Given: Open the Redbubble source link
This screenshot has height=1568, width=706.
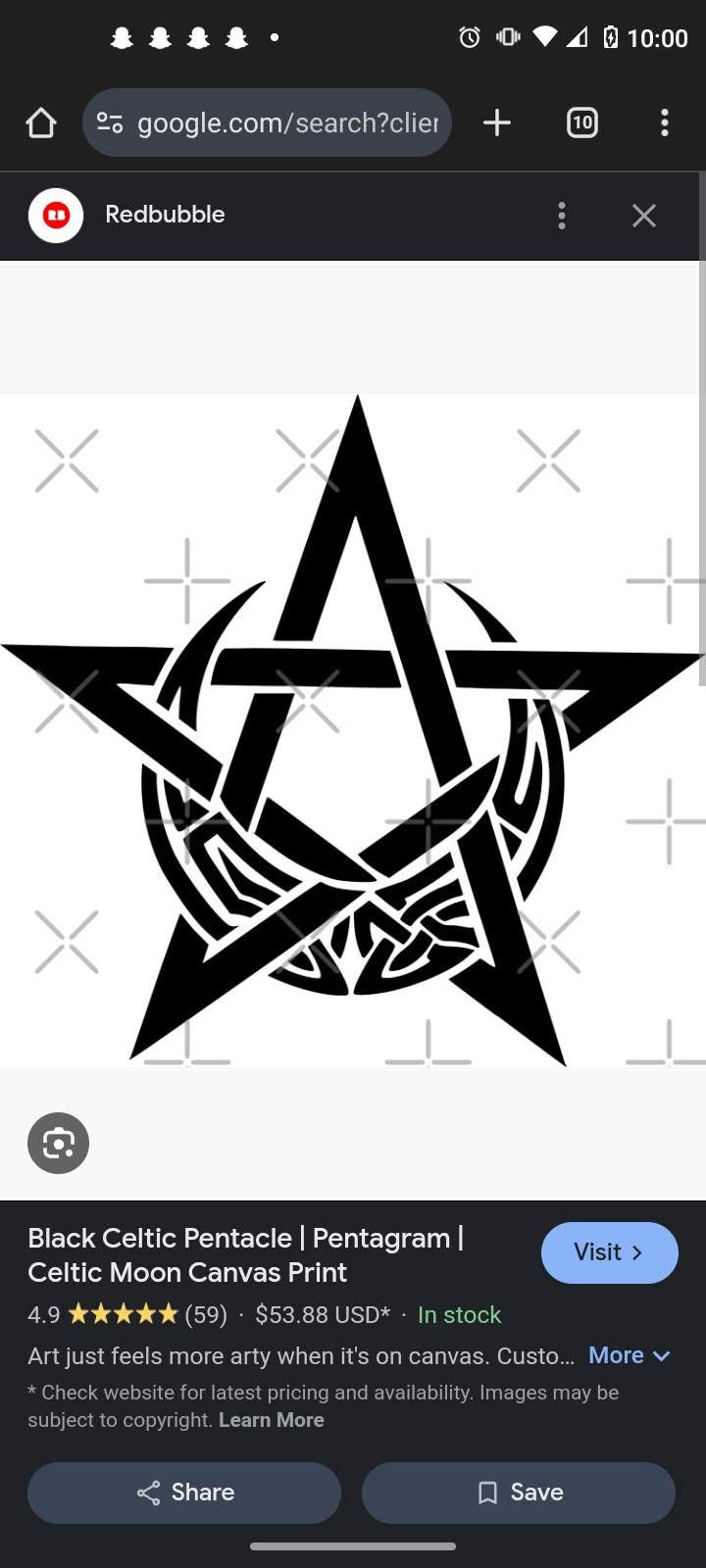Looking at the screenshot, I should coord(165,215).
